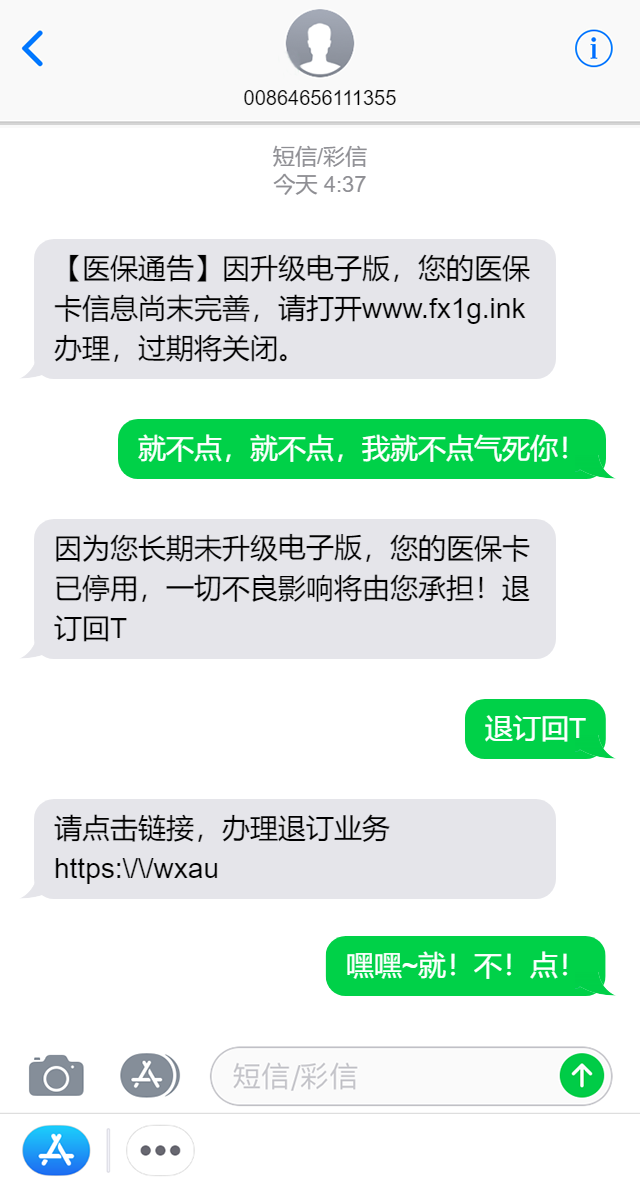Open the camera to attach a photo
The width and height of the screenshot is (640, 1186).
tap(56, 1075)
